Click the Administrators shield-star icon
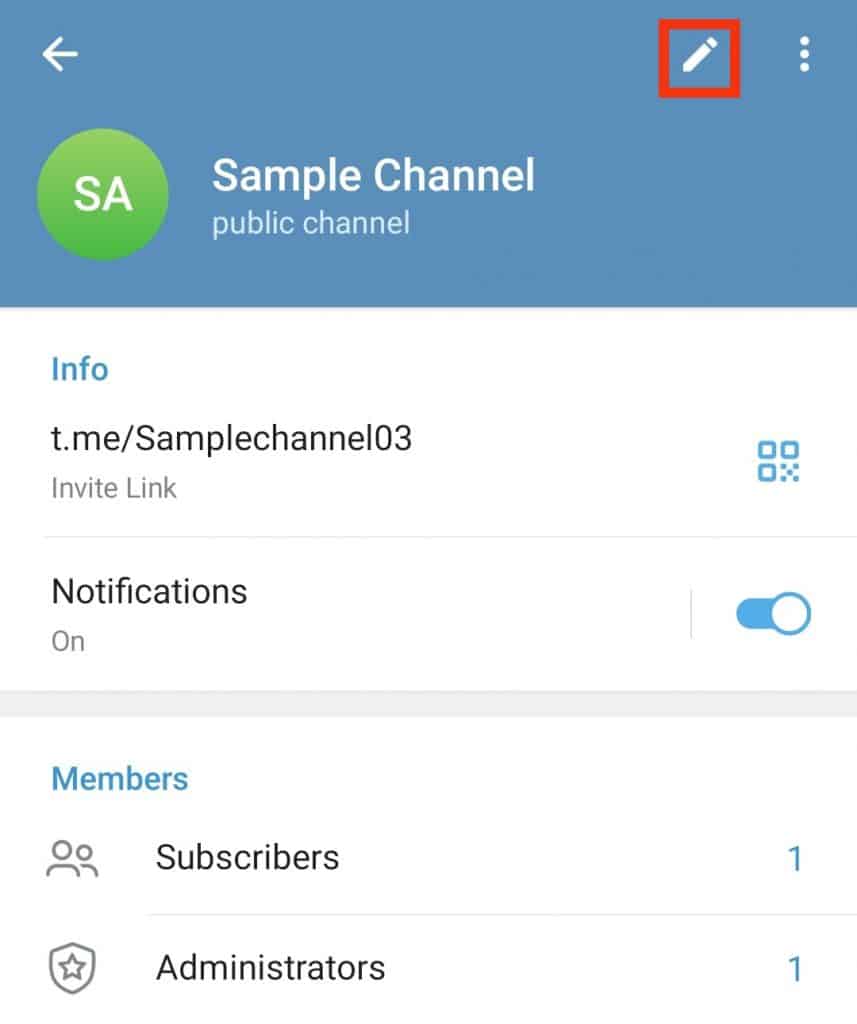 tap(70, 967)
